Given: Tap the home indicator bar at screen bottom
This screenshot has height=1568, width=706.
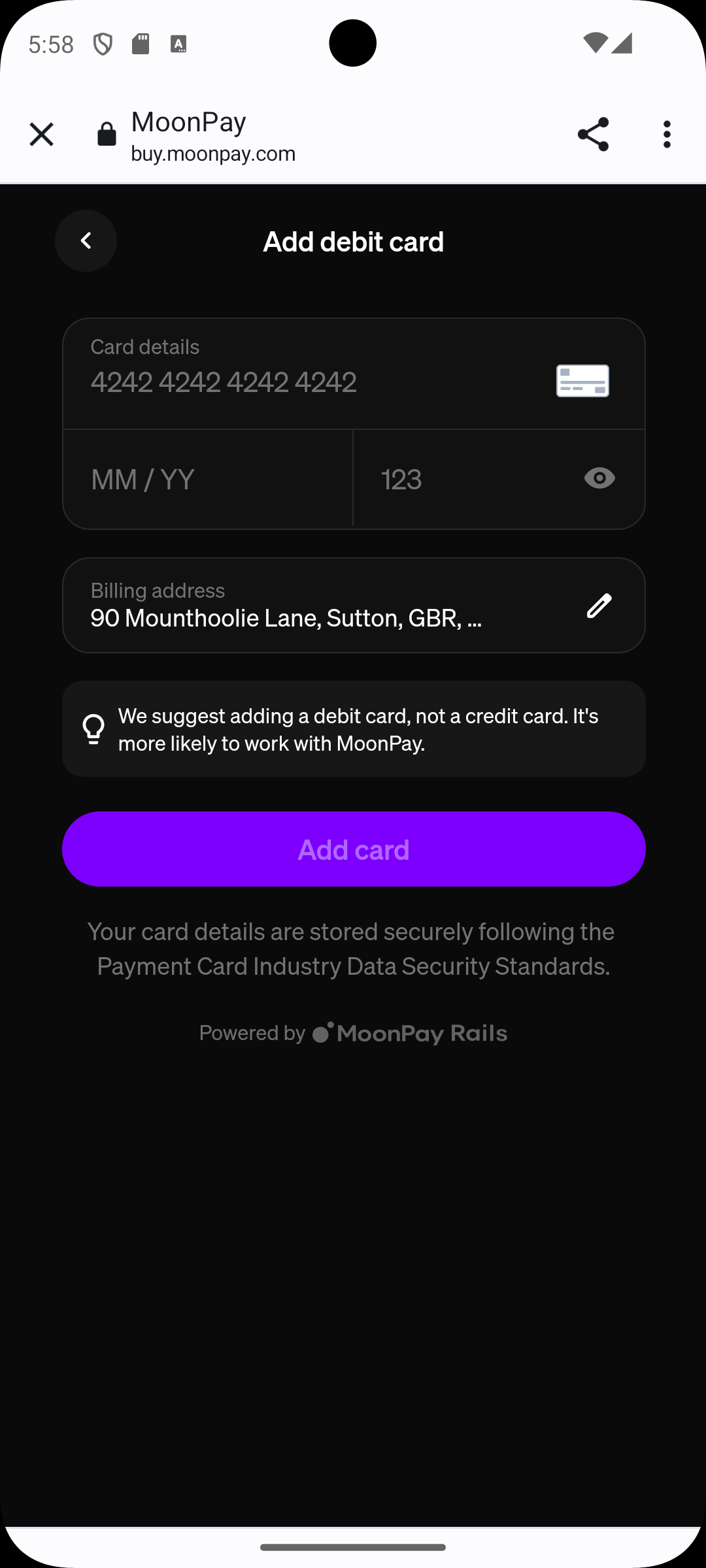Looking at the screenshot, I should tap(353, 1546).
